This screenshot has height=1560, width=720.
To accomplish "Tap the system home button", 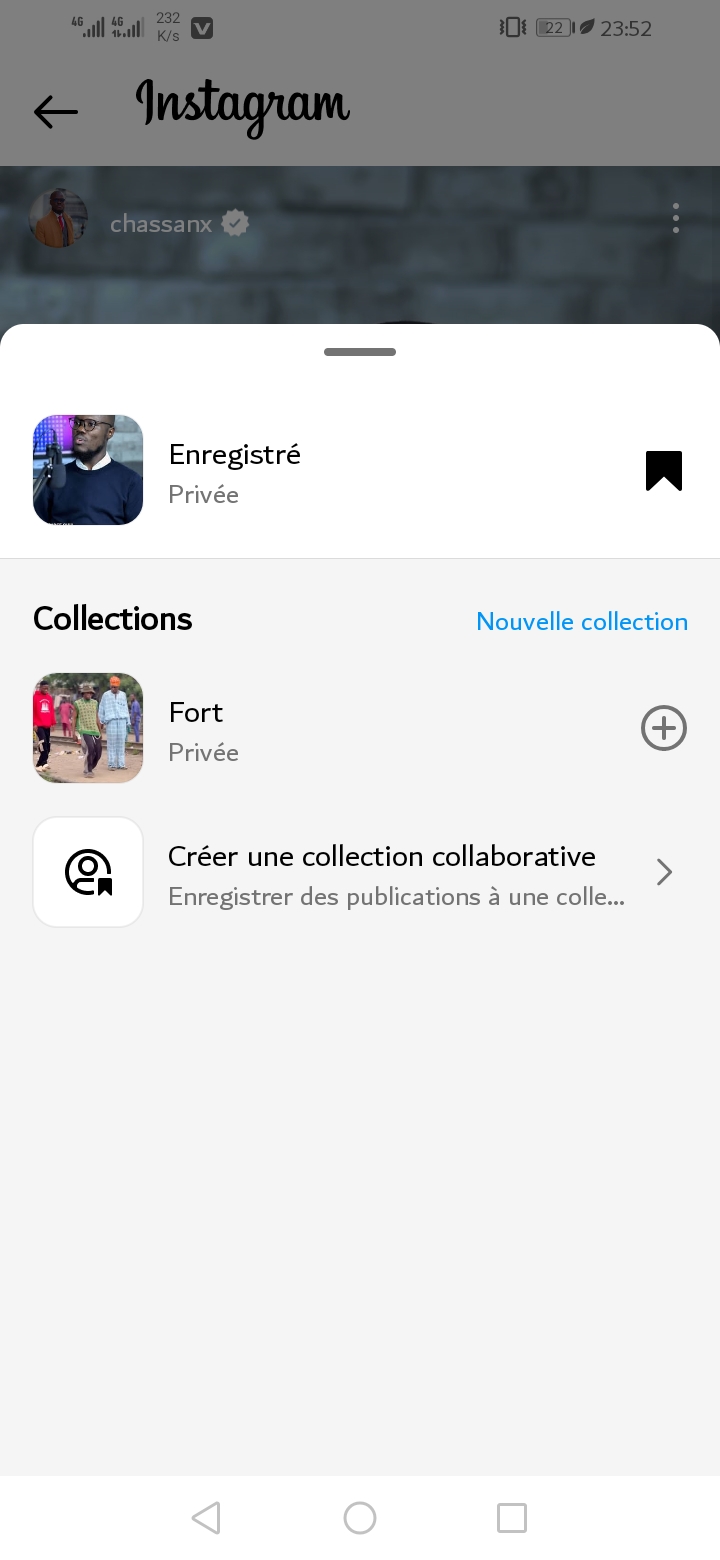I will (360, 1518).
